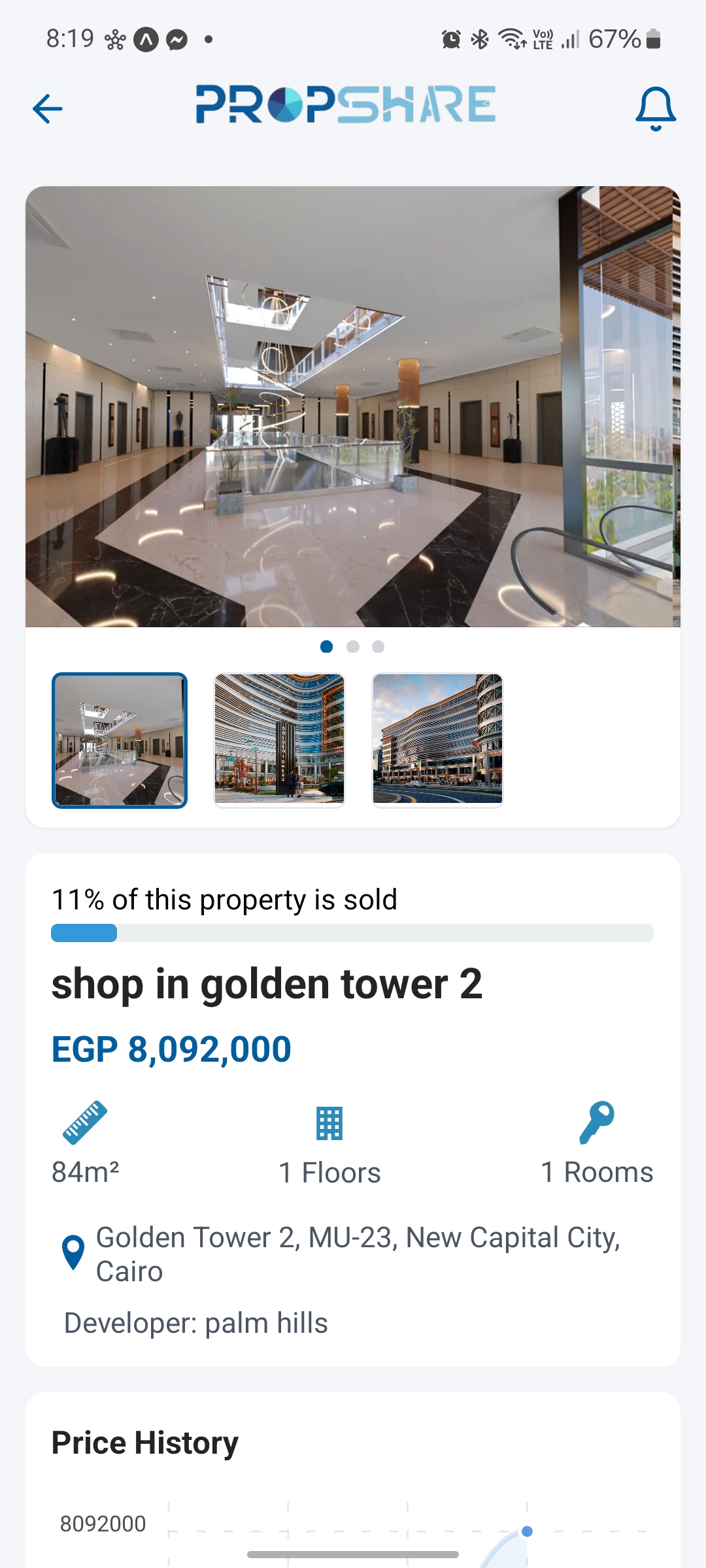Tap the price history data point
Screen dimensions: 706x1568
tap(527, 1531)
